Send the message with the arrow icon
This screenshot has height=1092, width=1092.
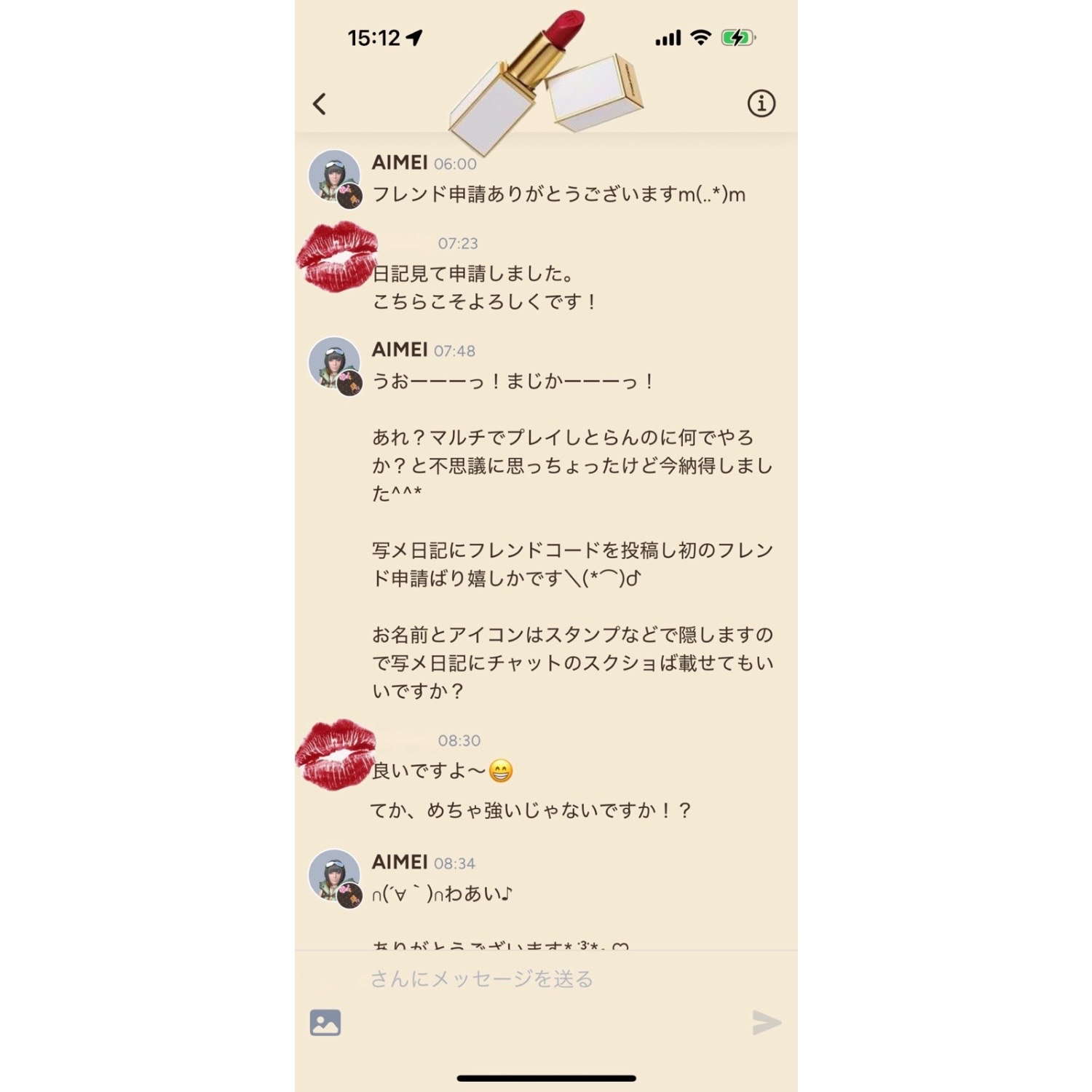pos(766,1022)
